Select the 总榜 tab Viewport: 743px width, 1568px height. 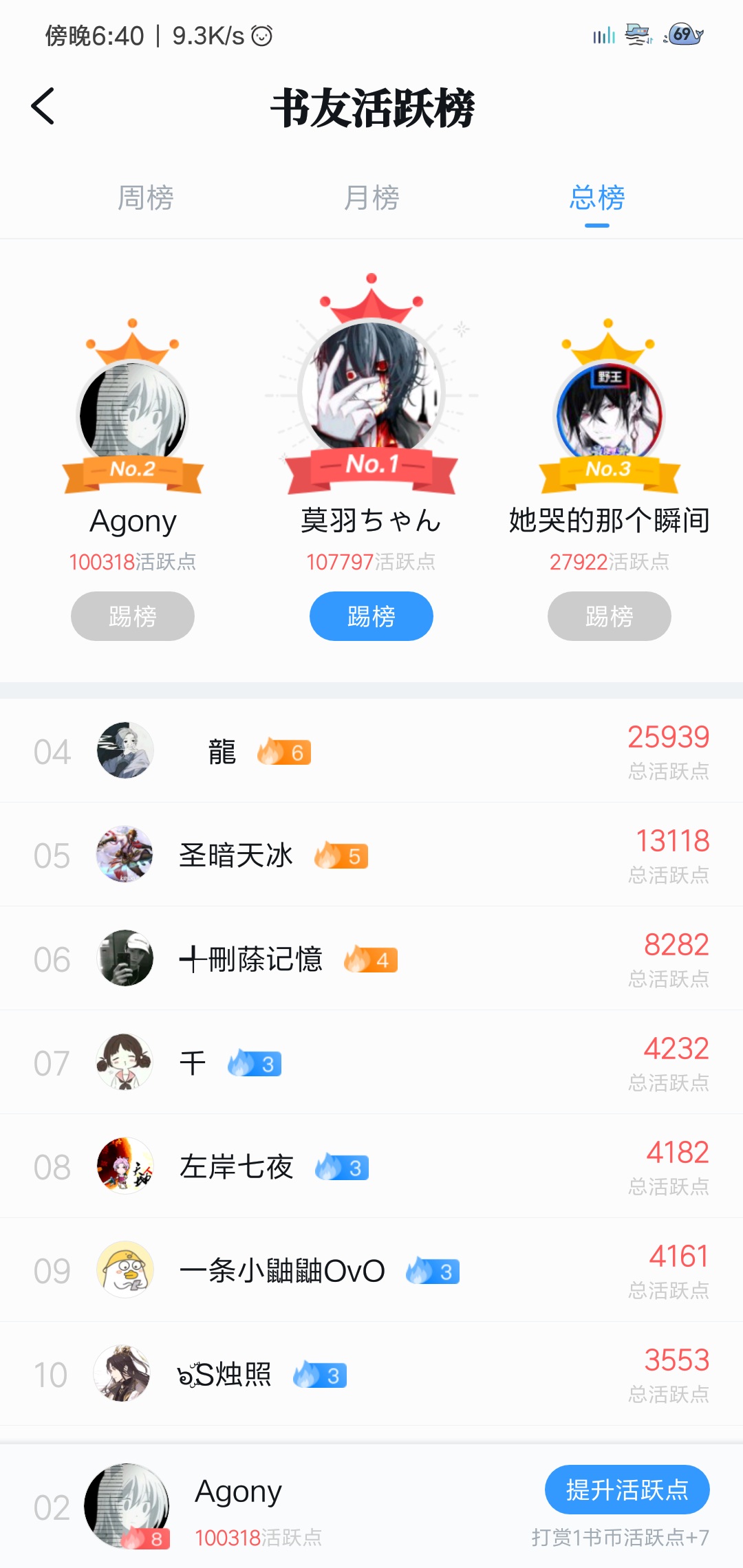coord(596,198)
